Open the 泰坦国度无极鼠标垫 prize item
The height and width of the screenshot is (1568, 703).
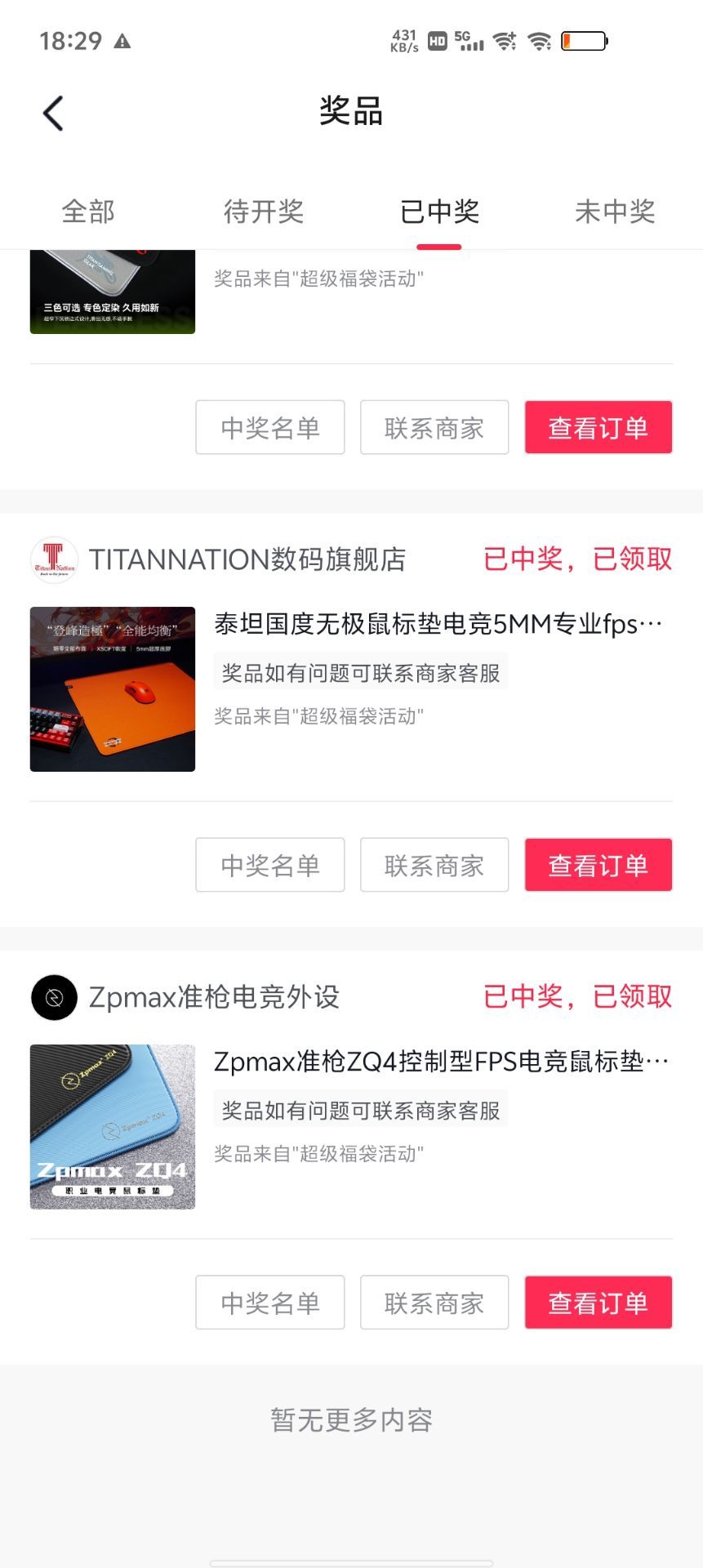(438, 625)
